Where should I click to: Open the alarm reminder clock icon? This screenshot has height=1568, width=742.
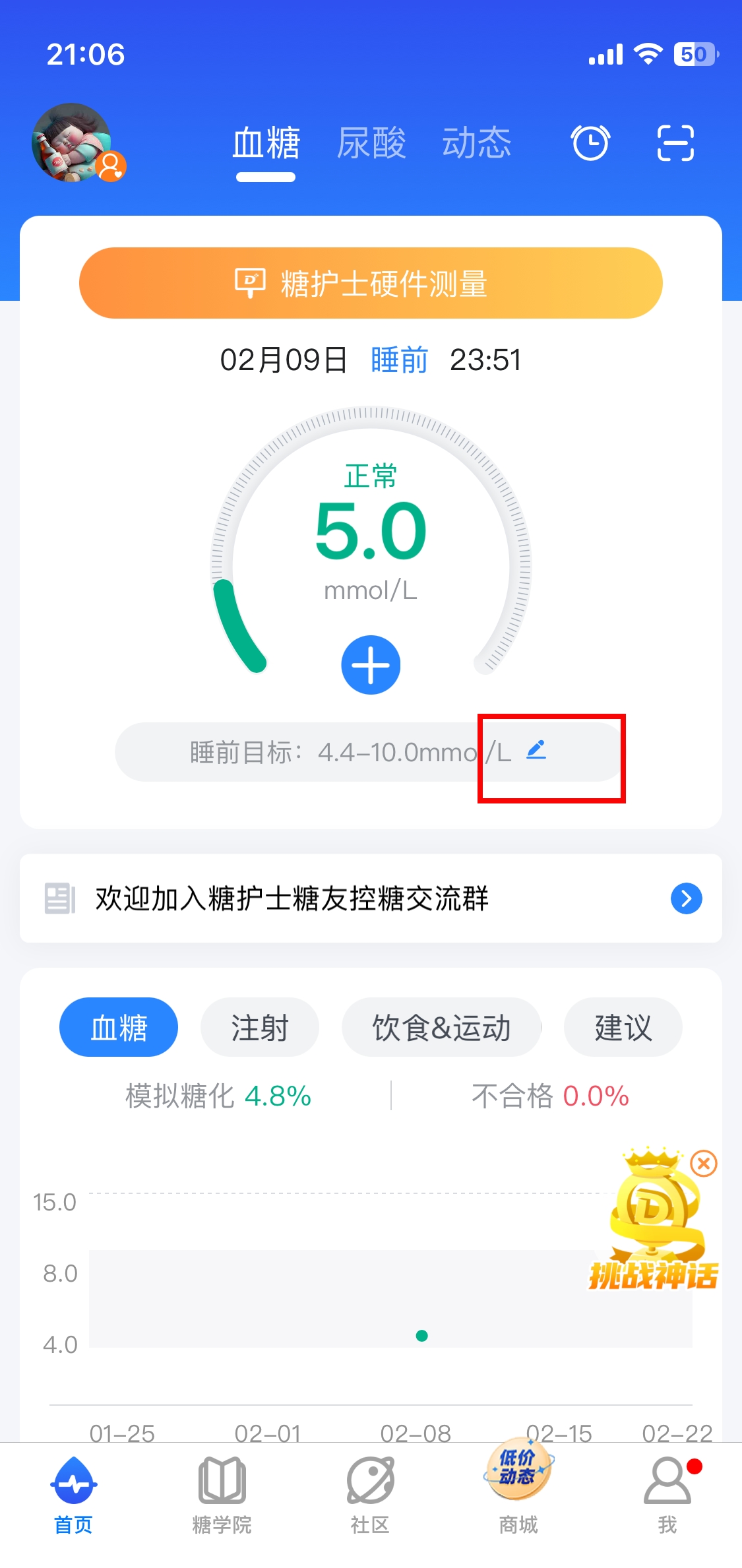tap(590, 143)
